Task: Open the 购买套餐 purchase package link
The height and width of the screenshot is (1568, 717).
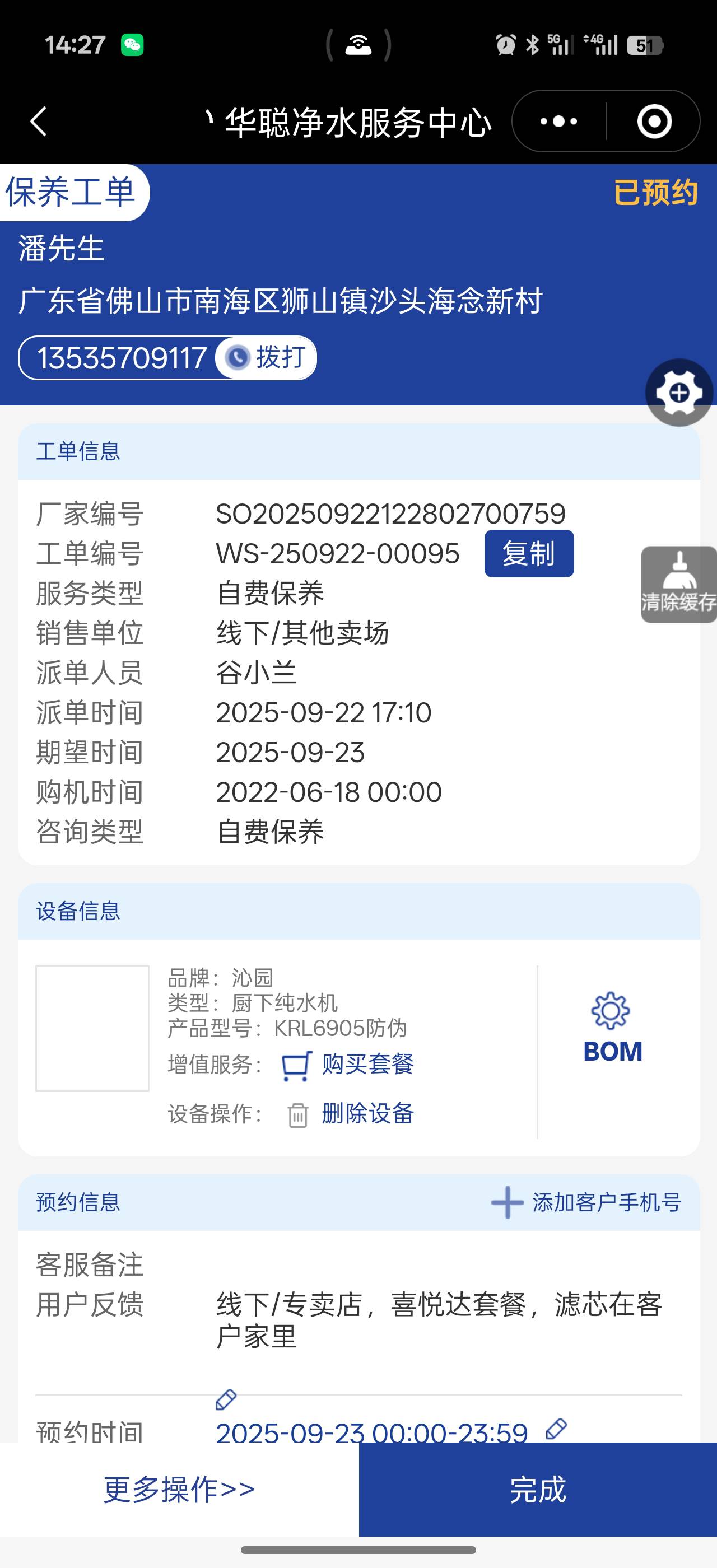Action: coord(367,1065)
